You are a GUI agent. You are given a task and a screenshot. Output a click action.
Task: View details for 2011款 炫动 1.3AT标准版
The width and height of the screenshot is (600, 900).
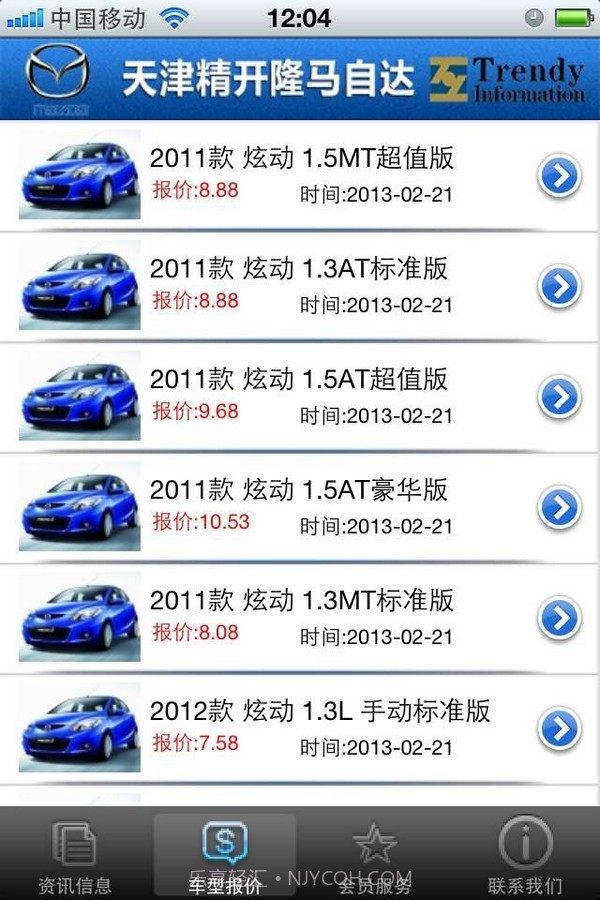(300, 287)
